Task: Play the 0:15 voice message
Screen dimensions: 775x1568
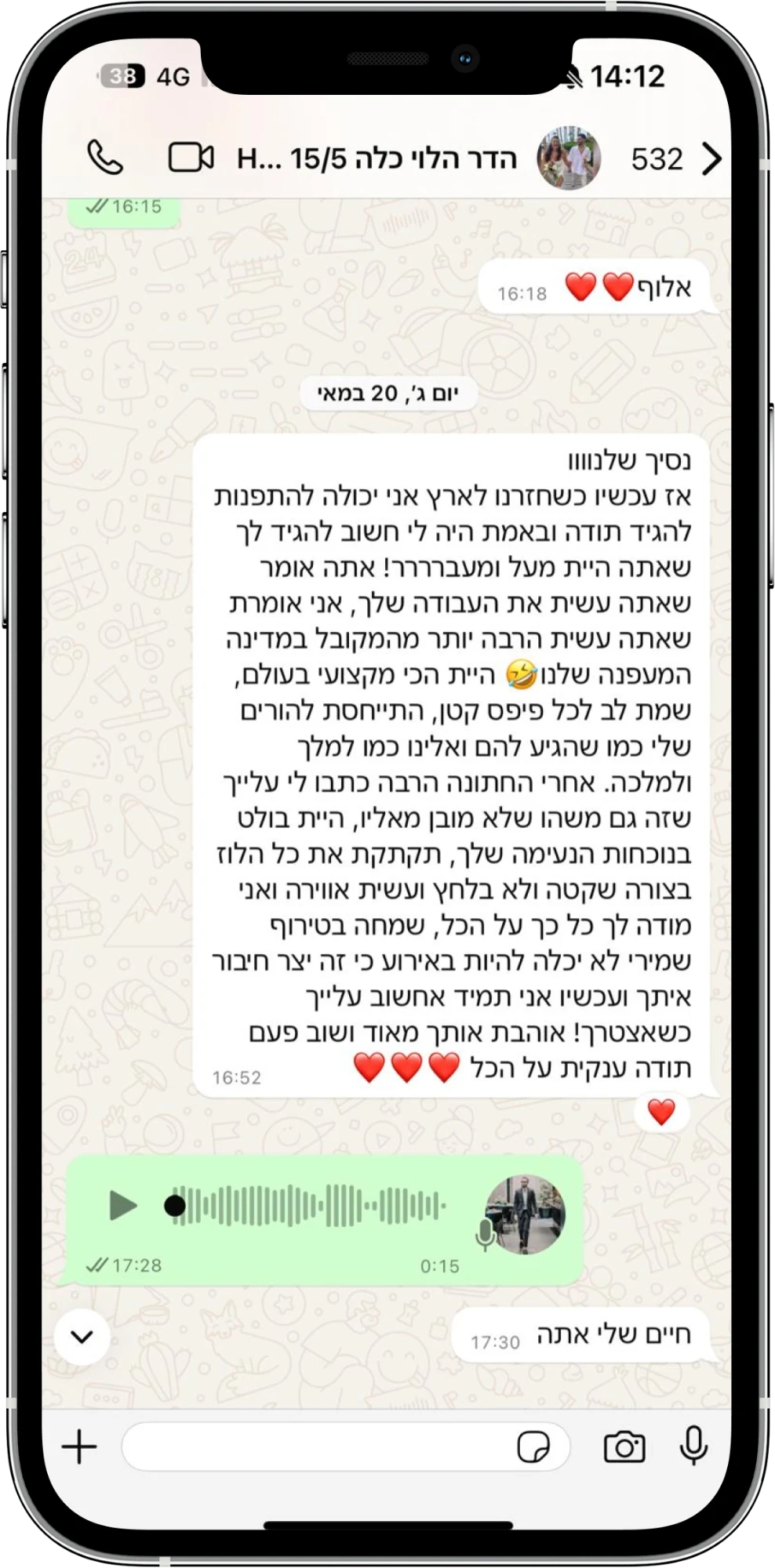Action: pyautogui.click(x=122, y=1205)
